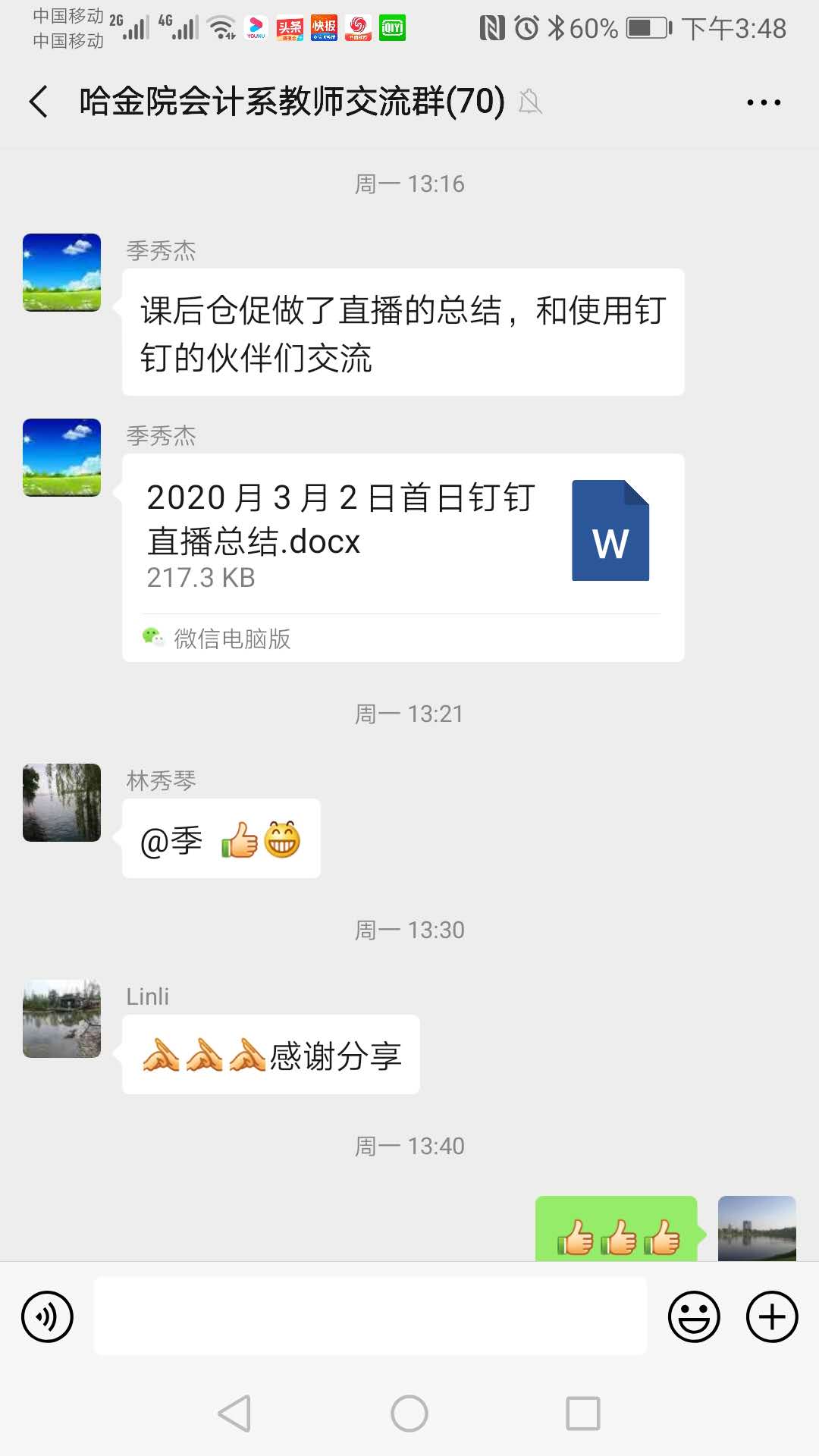Open the emoji sticker panel
This screenshot has height=1456, width=819.
[693, 1316]
